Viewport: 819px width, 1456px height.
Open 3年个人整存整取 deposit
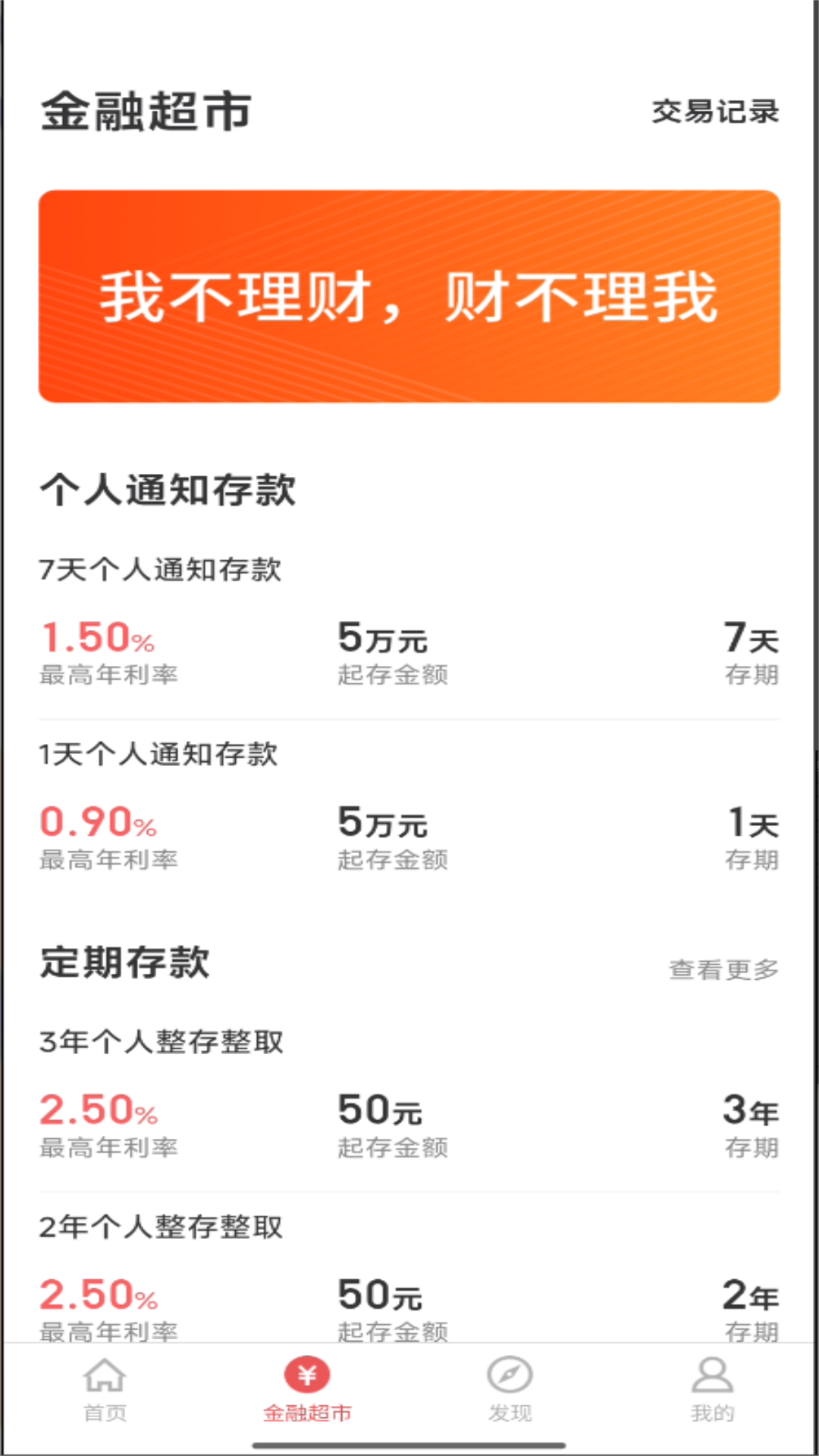pos(409,1096)
